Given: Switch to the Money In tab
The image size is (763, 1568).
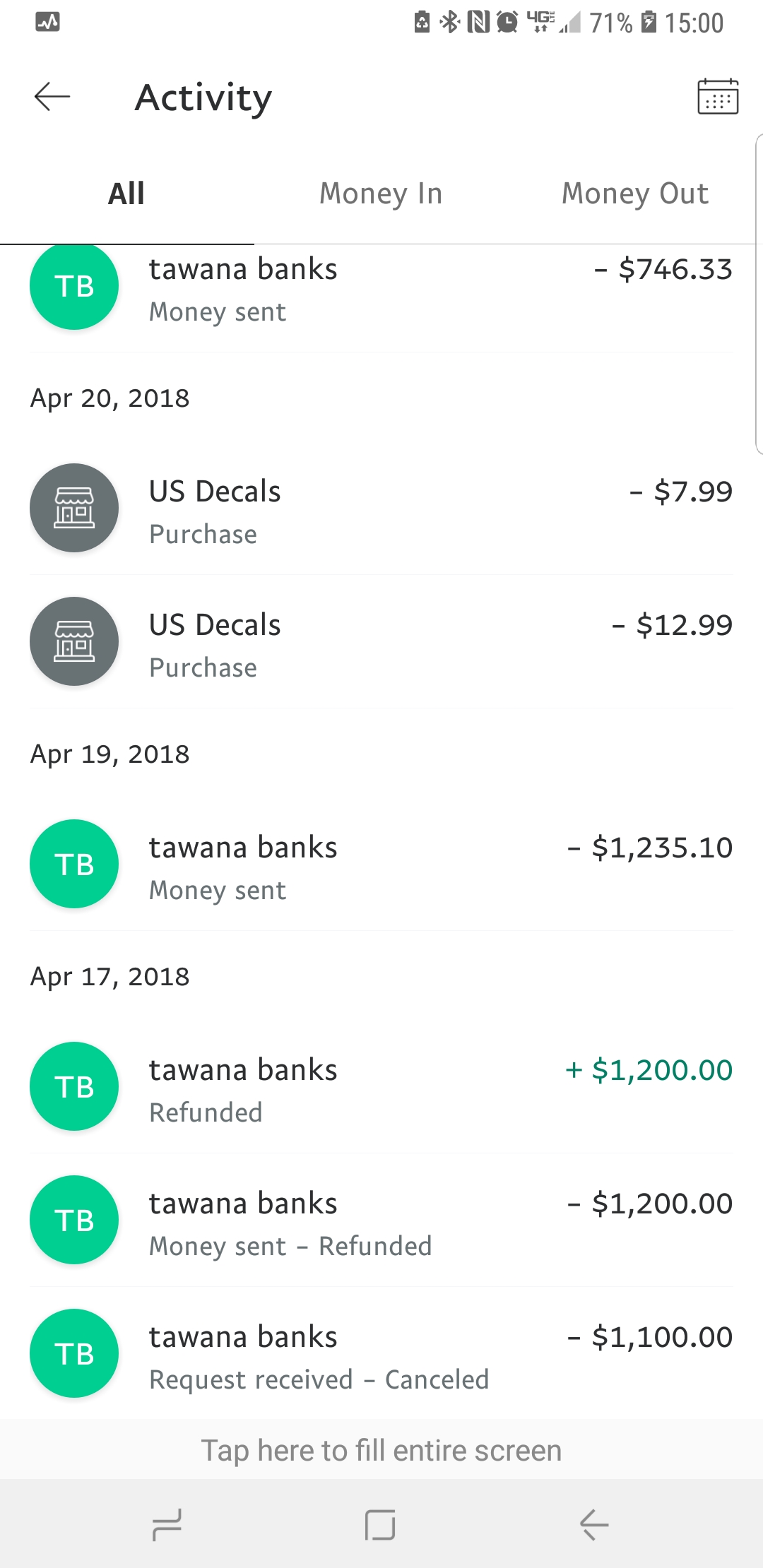Looking at the screenshot, I should [381, 194].
